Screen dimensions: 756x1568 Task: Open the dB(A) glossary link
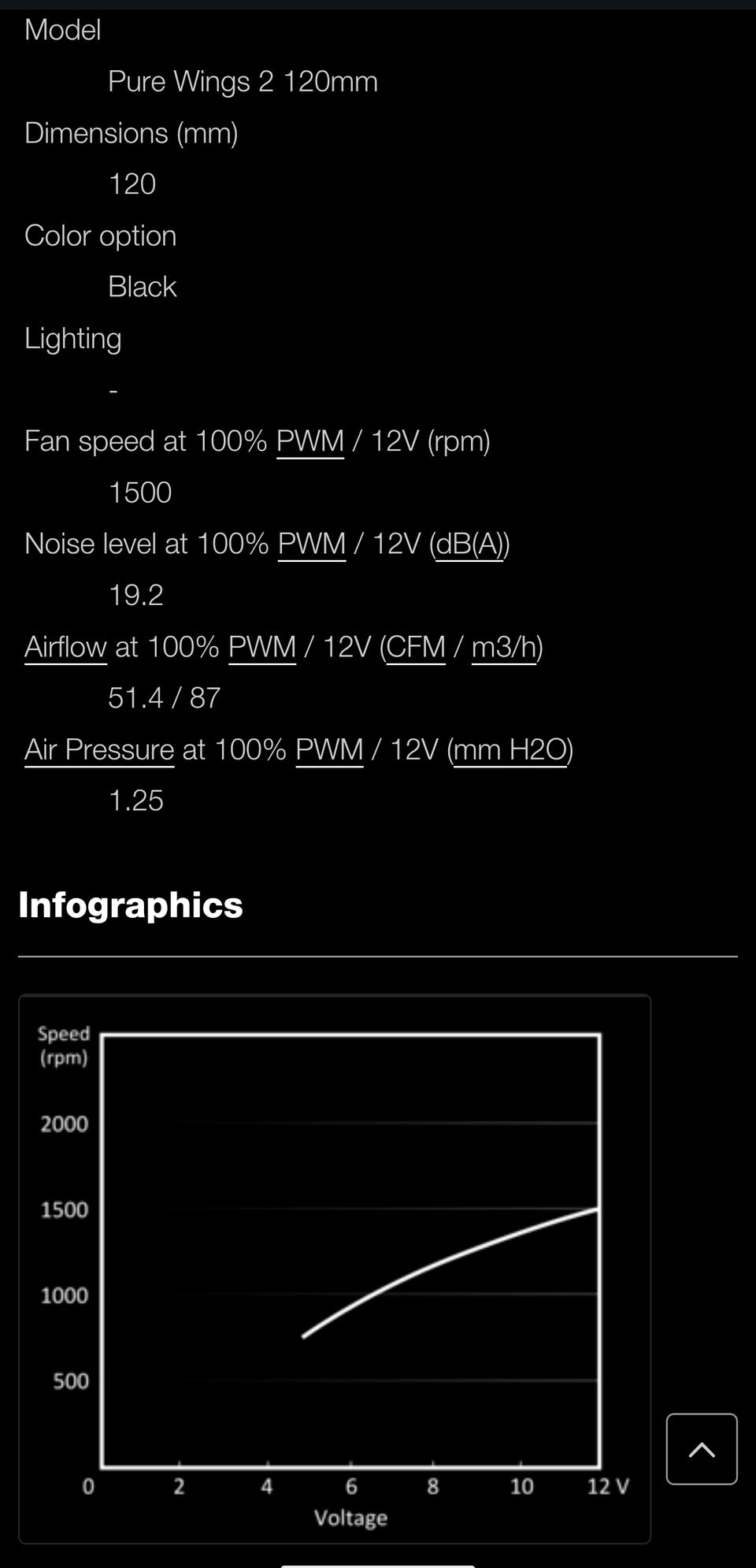pyautogui.click(x=469, y=544)
